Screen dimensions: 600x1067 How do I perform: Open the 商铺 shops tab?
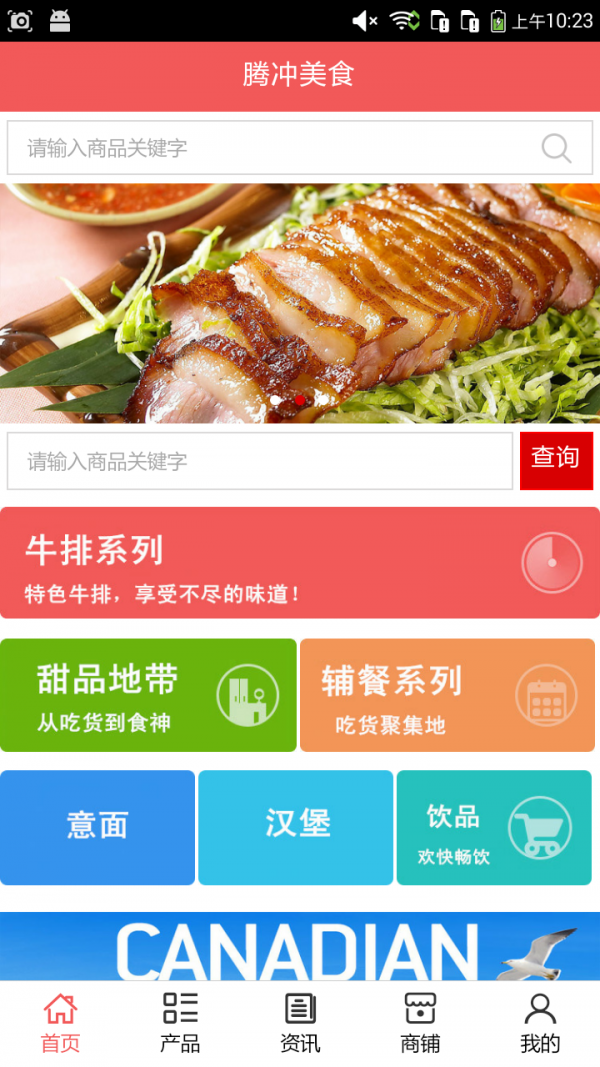click(420, 1023)
